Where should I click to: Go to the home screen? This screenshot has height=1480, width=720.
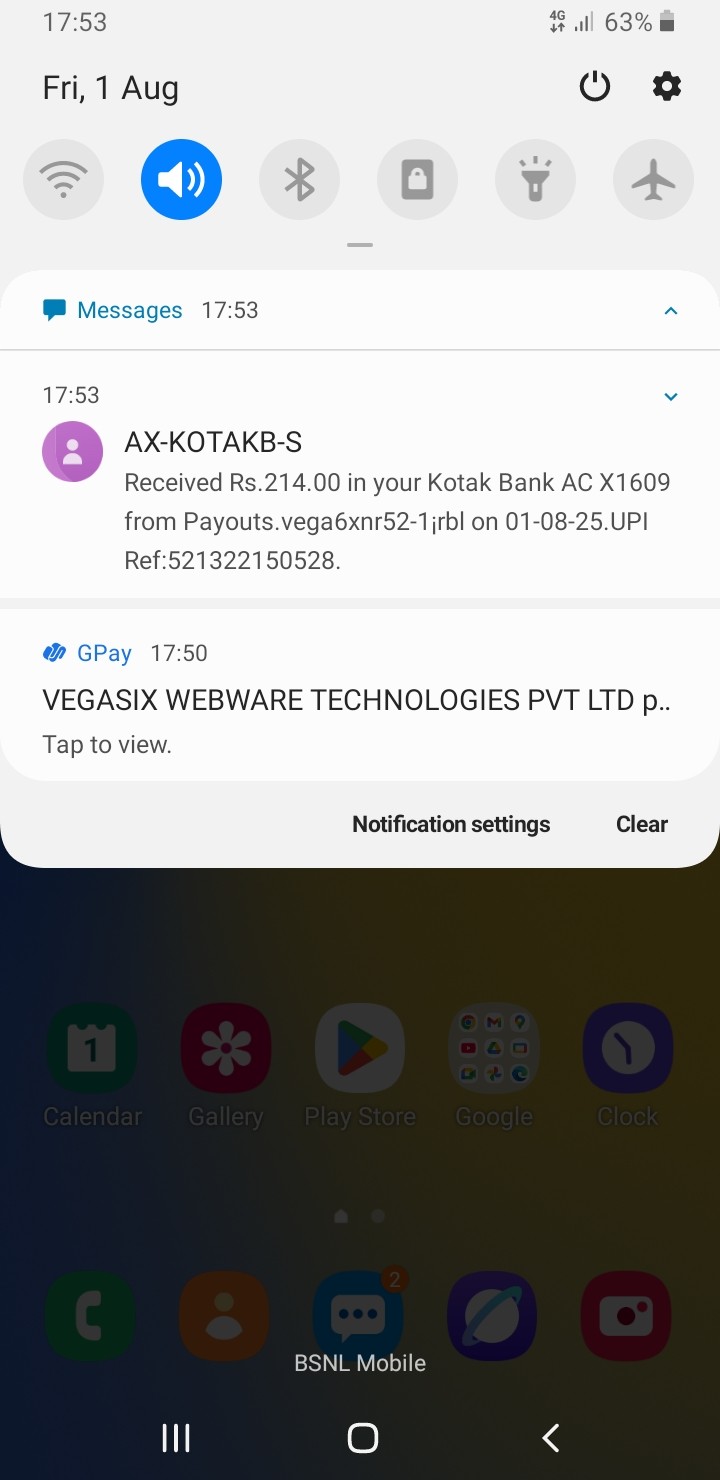tap(362, 1438)
